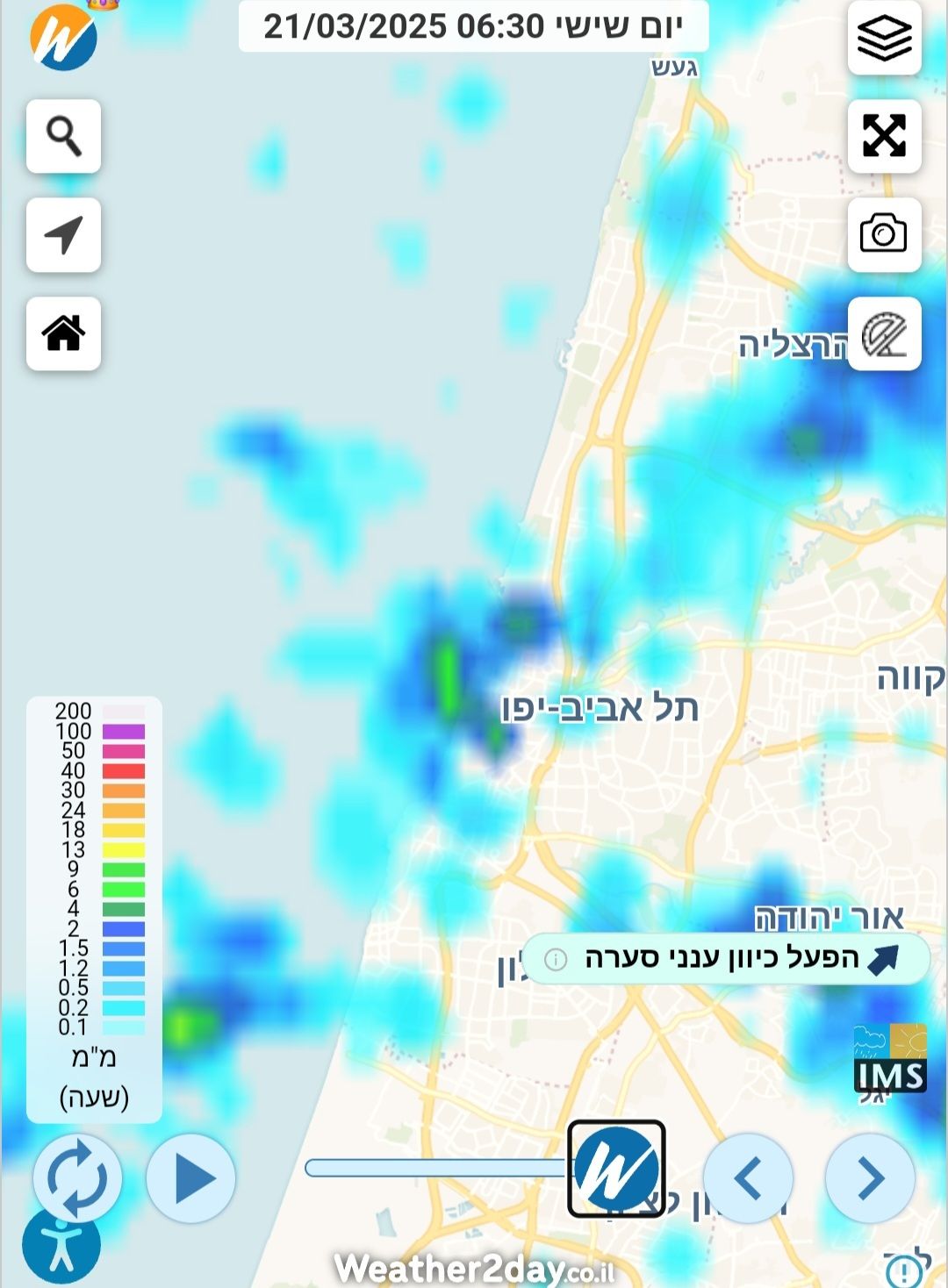Viewport: 948px width, 1288px height.
Task: Open the map search magnifier
Action: tap(63, 136)
